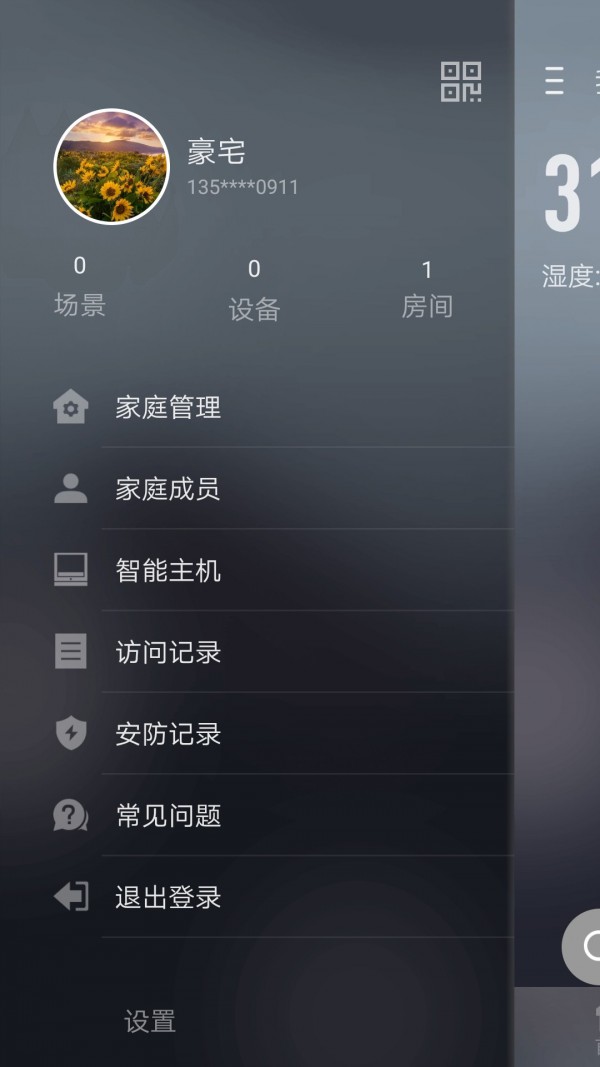600x1067 pixels.
Task: Open 常见问题 FAQ
Action: point(168,816)
